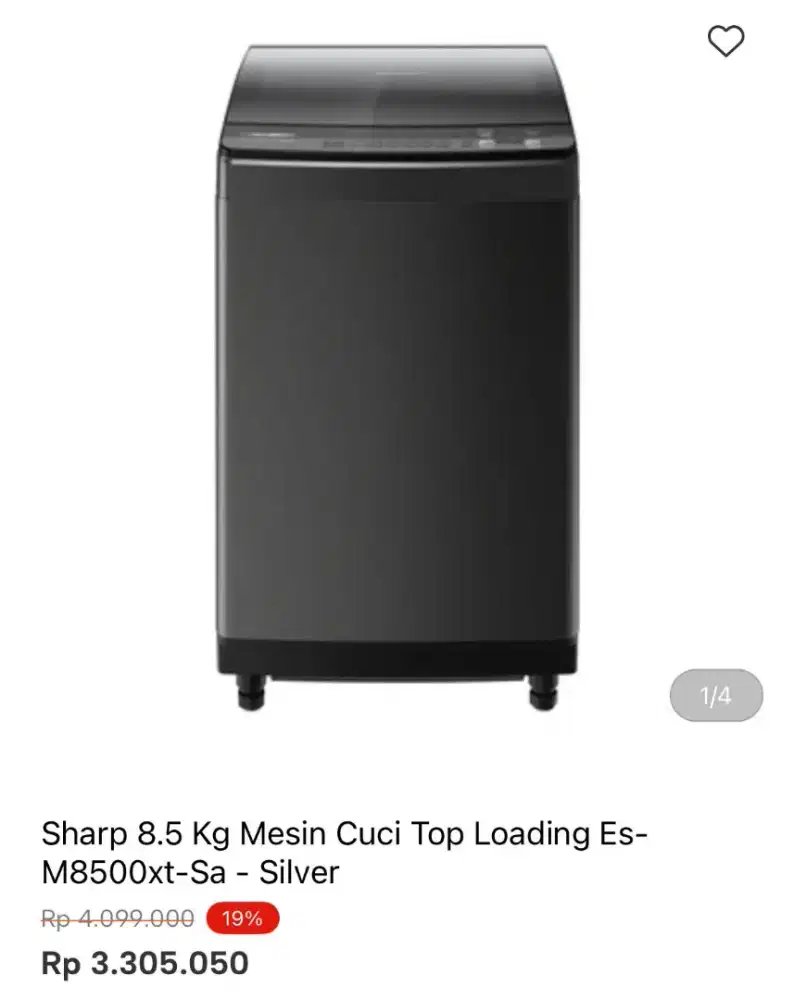Add the Sharp washing machine to favorites
Viewport: 794px width, 1000px height.
[x=724, y=42]
